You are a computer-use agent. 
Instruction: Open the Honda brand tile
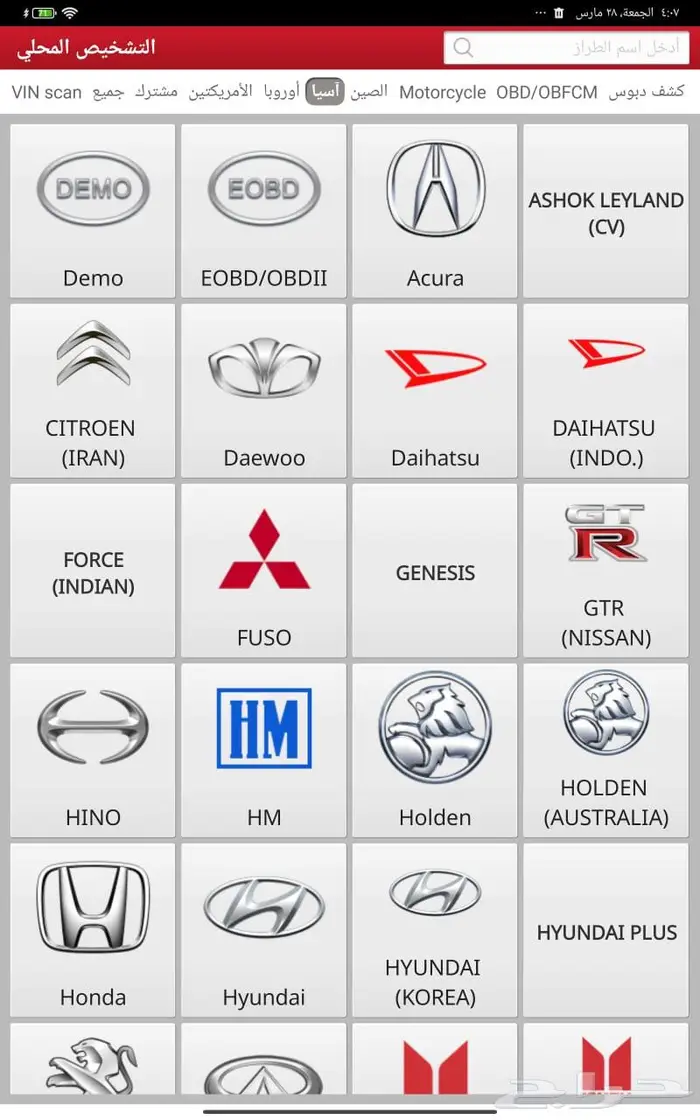point(93,931)
